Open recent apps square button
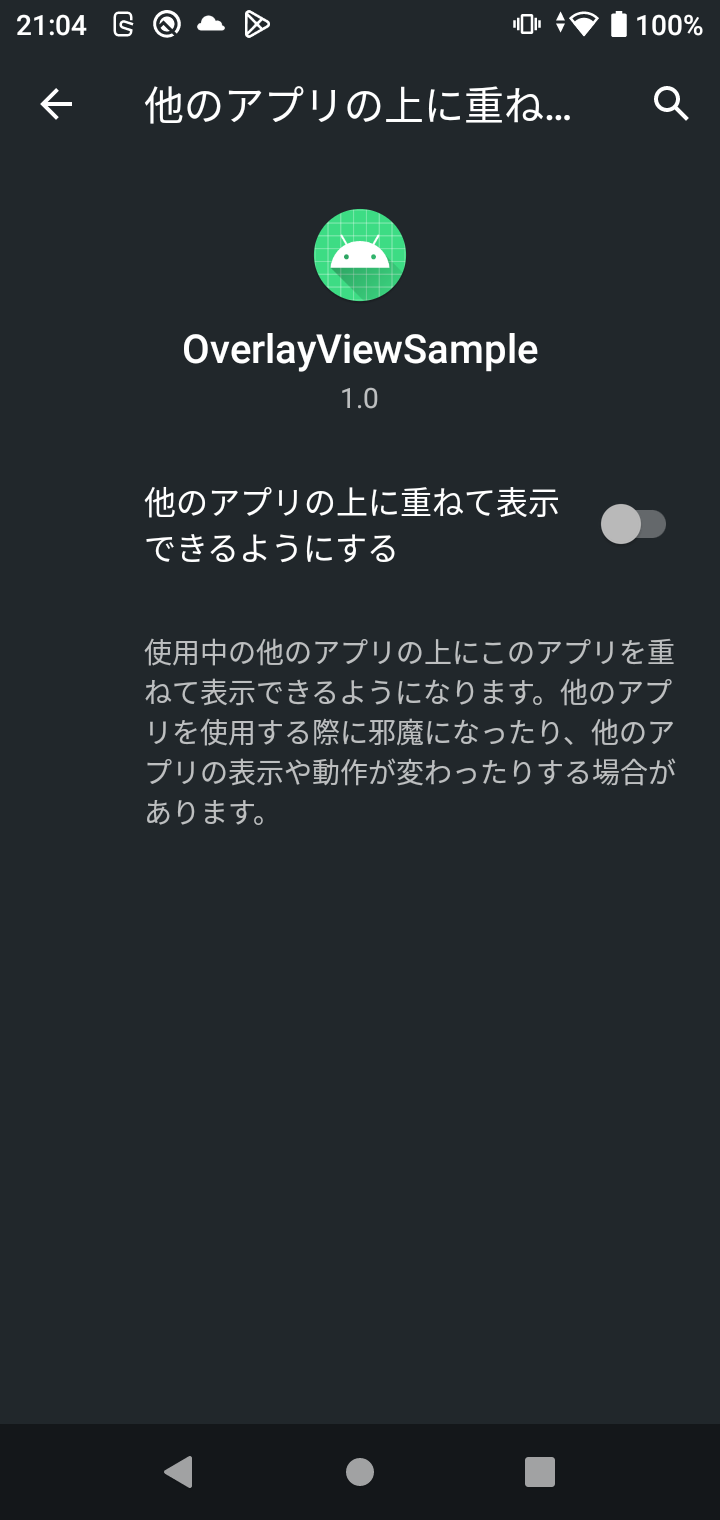Viewport: 720px width, 1520px height. tap(540, 1472)
